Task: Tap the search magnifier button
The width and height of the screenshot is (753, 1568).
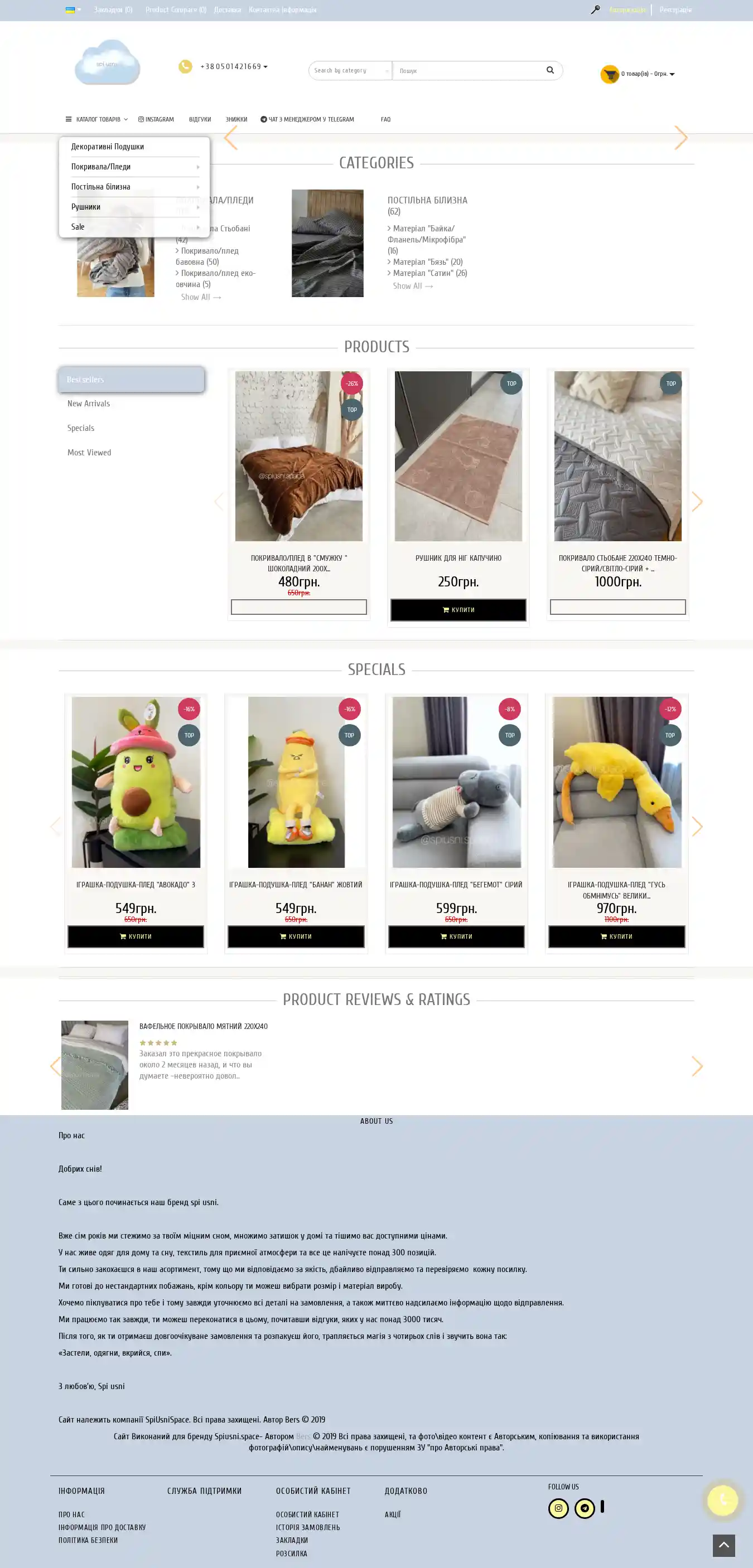Action: (549, 70)
